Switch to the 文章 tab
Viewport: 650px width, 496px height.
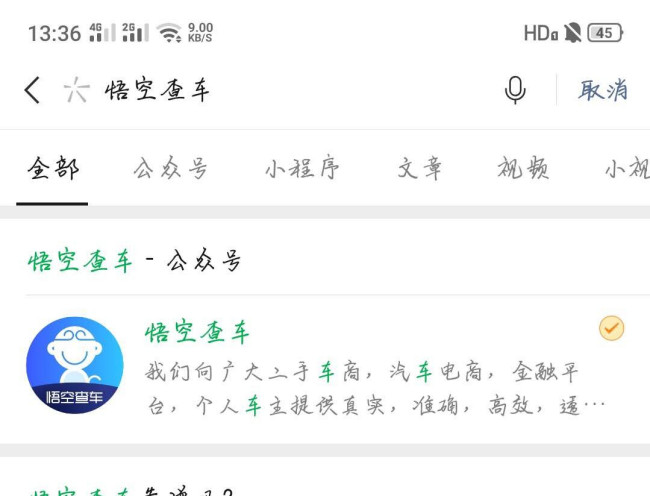[420, 168]
